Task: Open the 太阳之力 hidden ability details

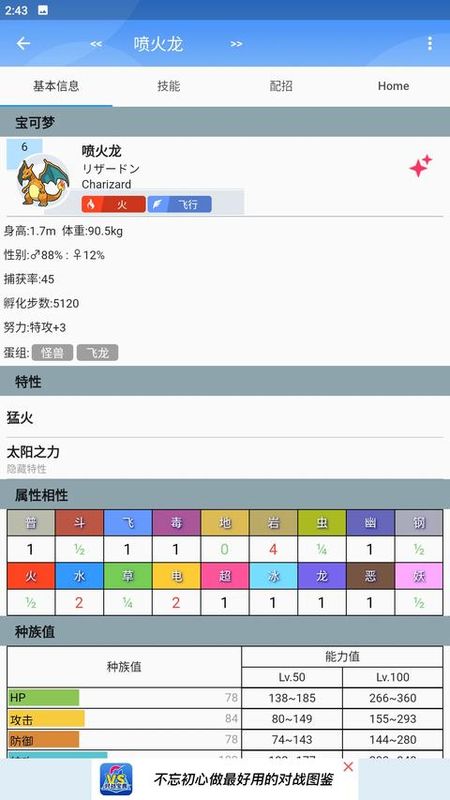Action: 225,458
